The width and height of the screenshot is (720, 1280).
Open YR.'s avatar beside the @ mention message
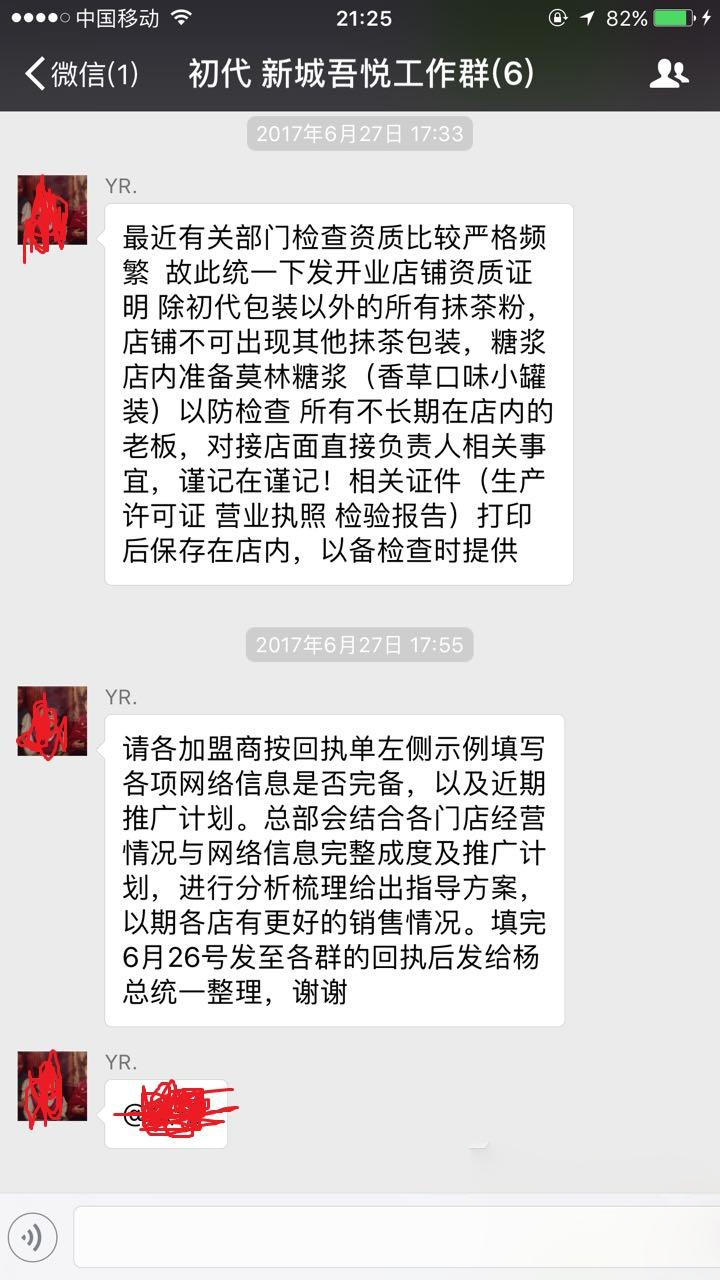click(x=52, y=1086)
